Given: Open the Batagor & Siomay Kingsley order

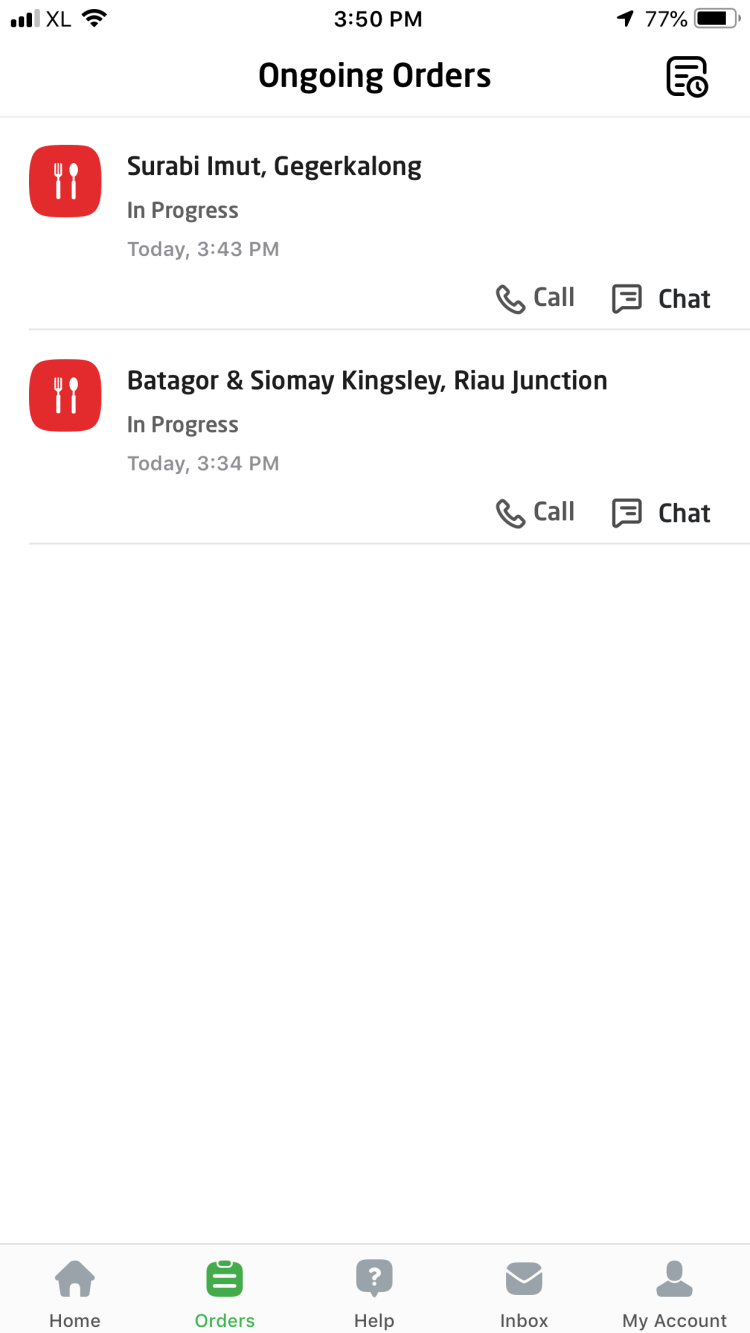Looking at the screenshot, I should (366, 381).
